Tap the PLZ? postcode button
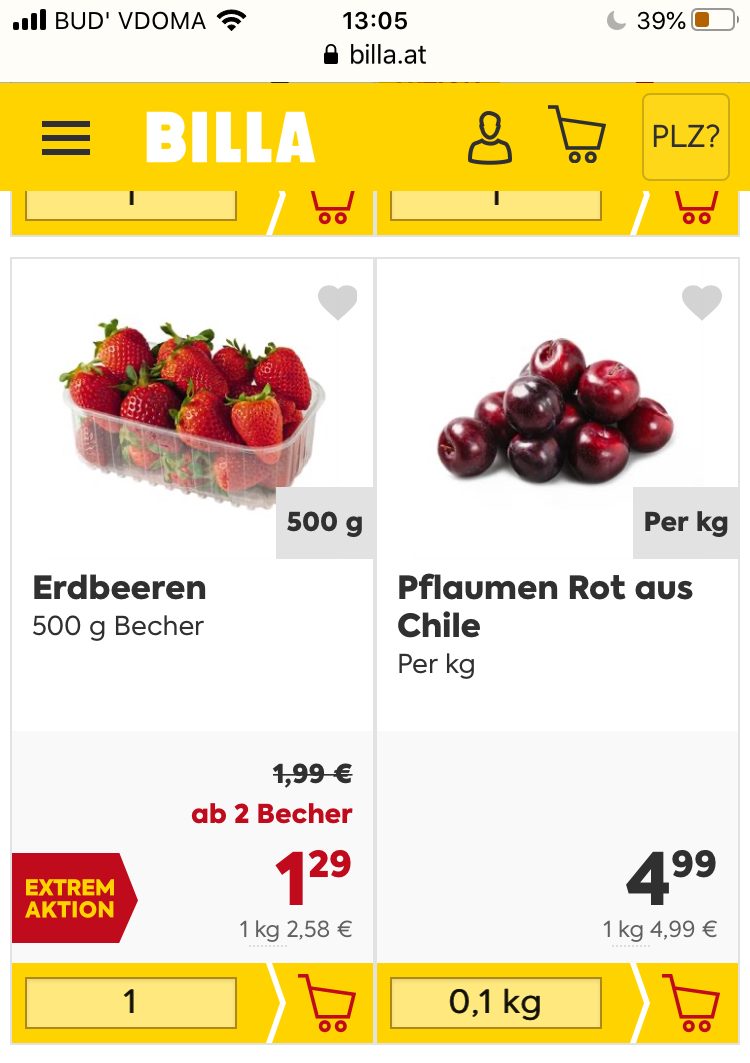 click(x=686, y=137)
